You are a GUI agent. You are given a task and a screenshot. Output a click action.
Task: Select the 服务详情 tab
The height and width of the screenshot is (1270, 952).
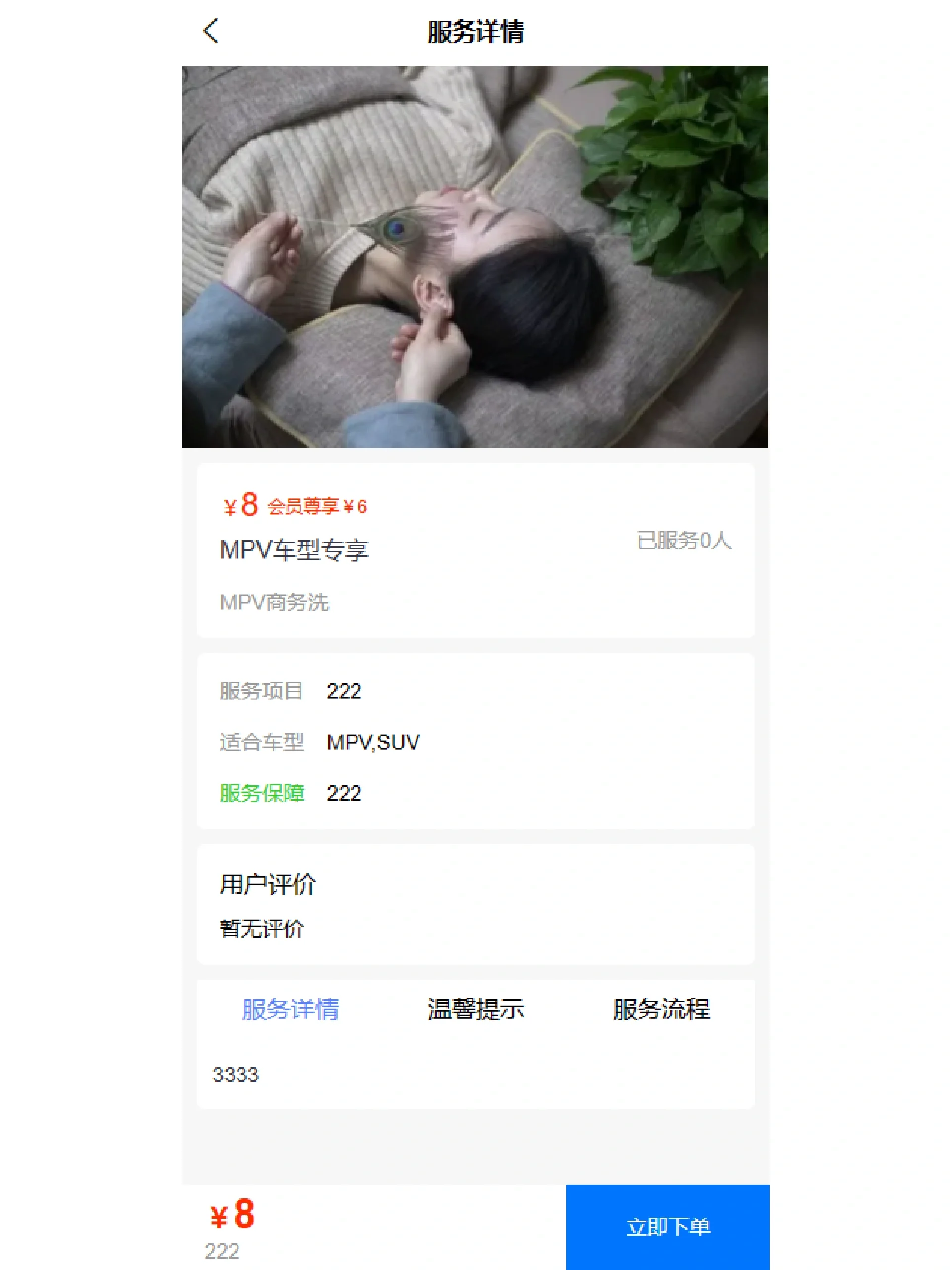[x=291, y=1010]
